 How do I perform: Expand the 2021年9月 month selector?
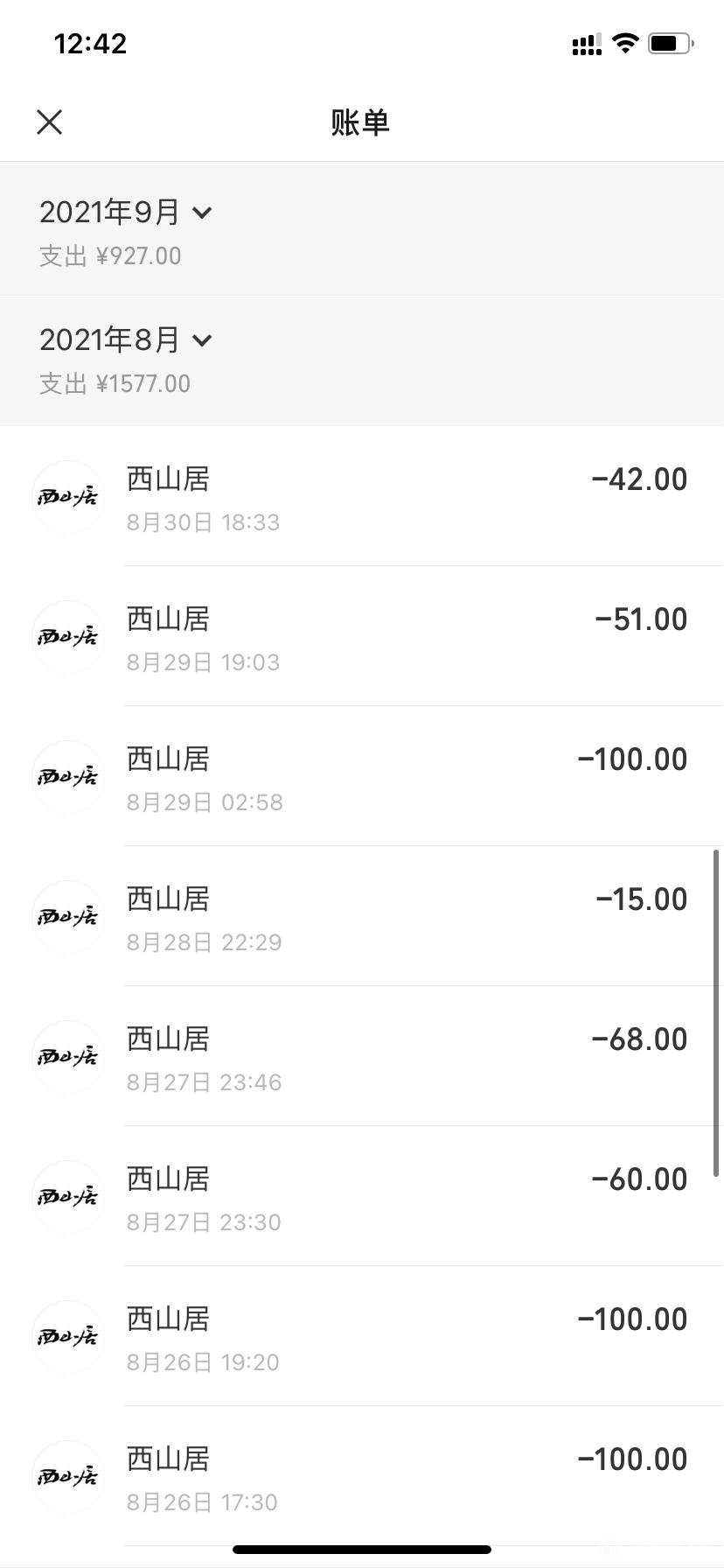126,212
